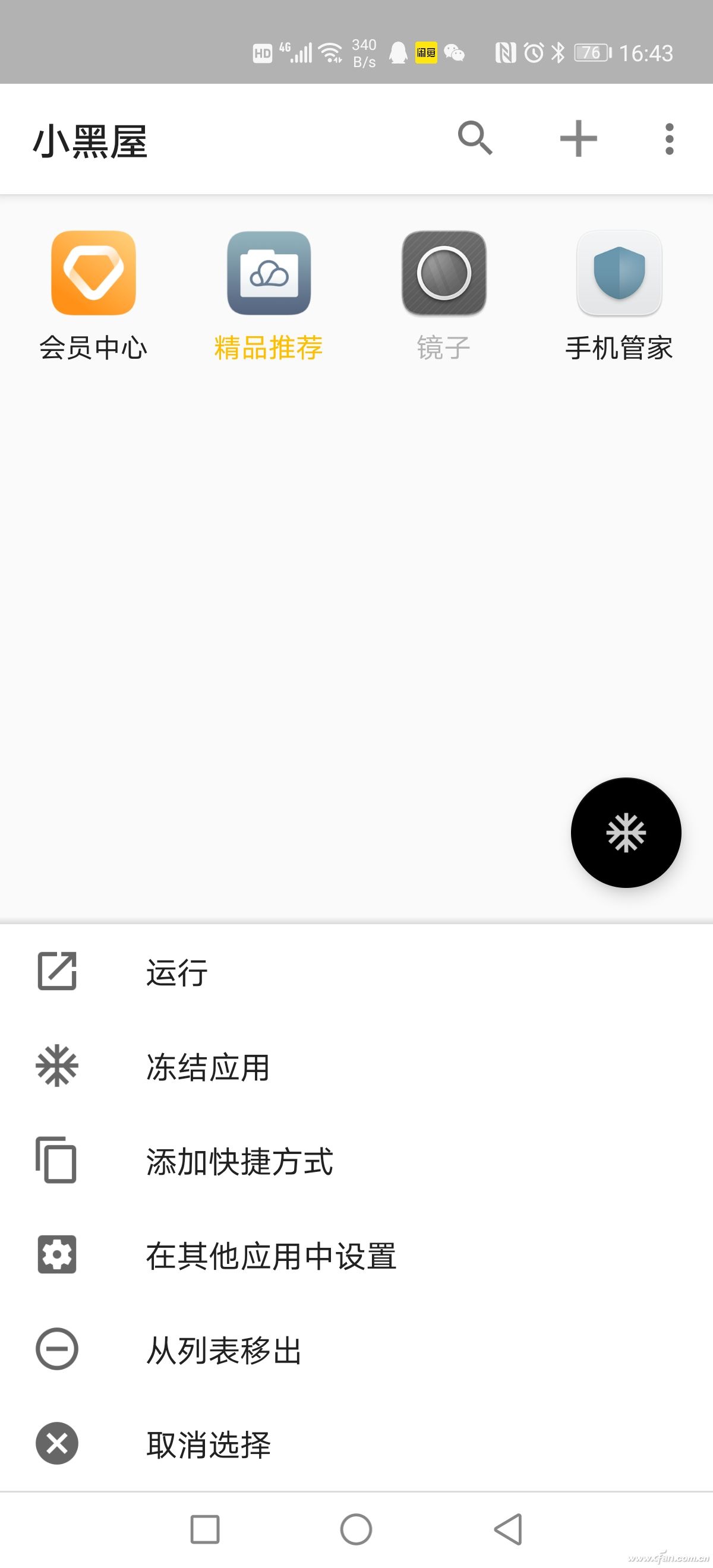
Task: Tap 添加快捷方式 to add a shortcut
Action: click(239, 1161)
